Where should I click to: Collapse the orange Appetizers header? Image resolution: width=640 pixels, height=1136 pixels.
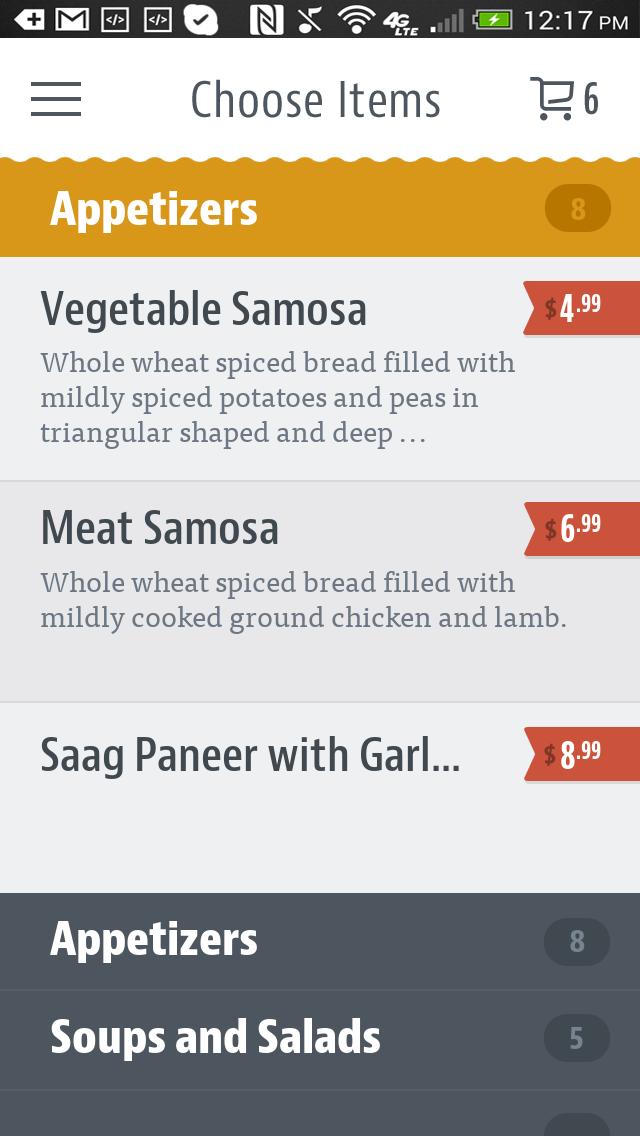320,209
